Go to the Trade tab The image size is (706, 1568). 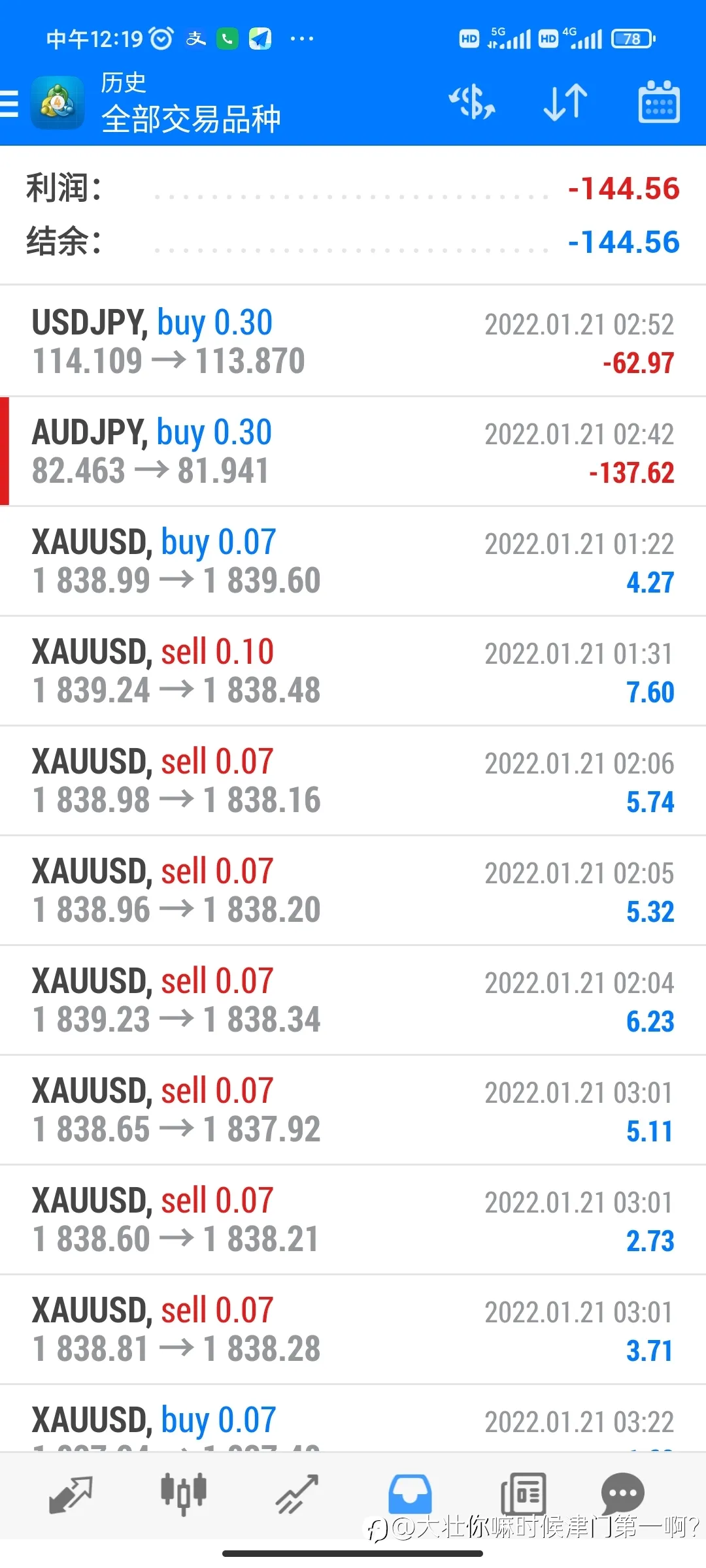coord(297,1494)
